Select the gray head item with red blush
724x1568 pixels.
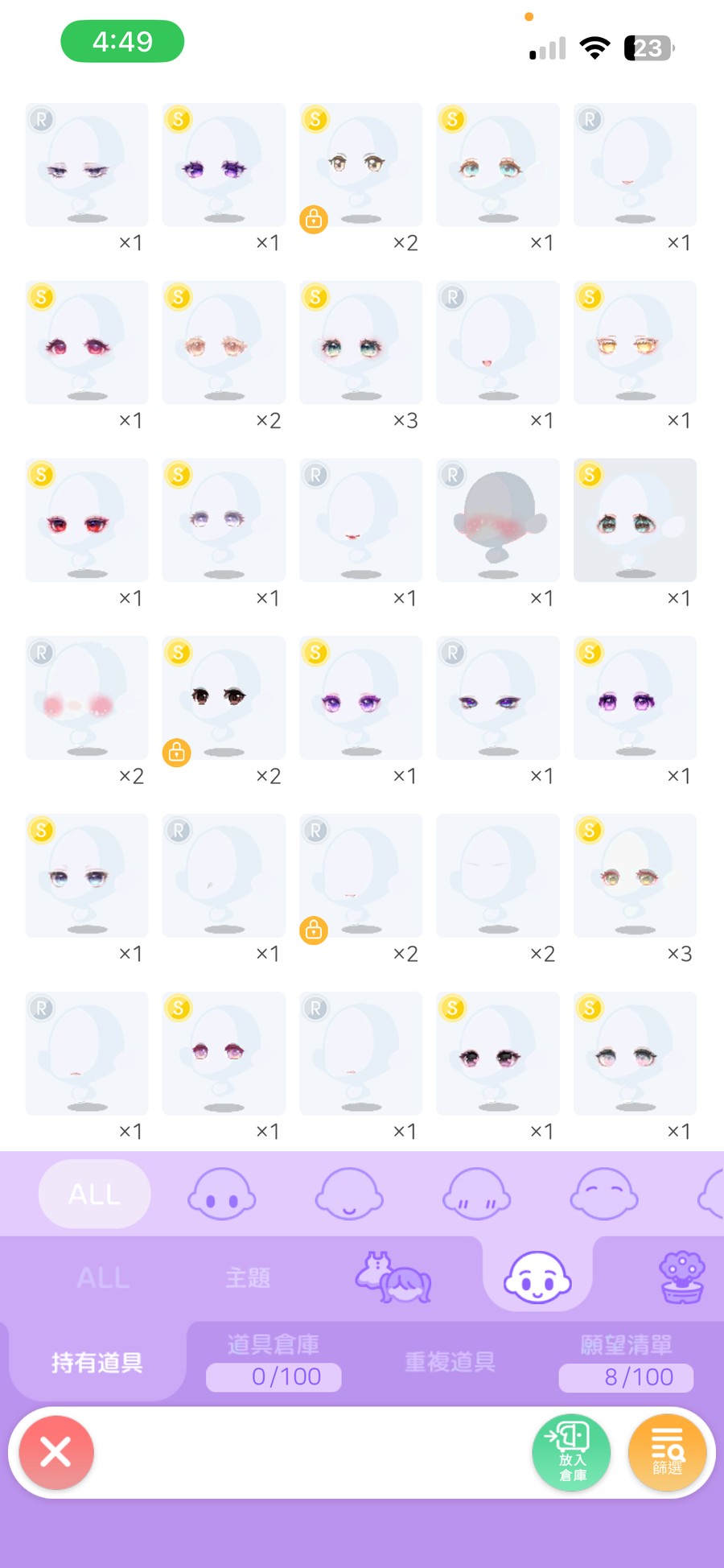[498, 520]
